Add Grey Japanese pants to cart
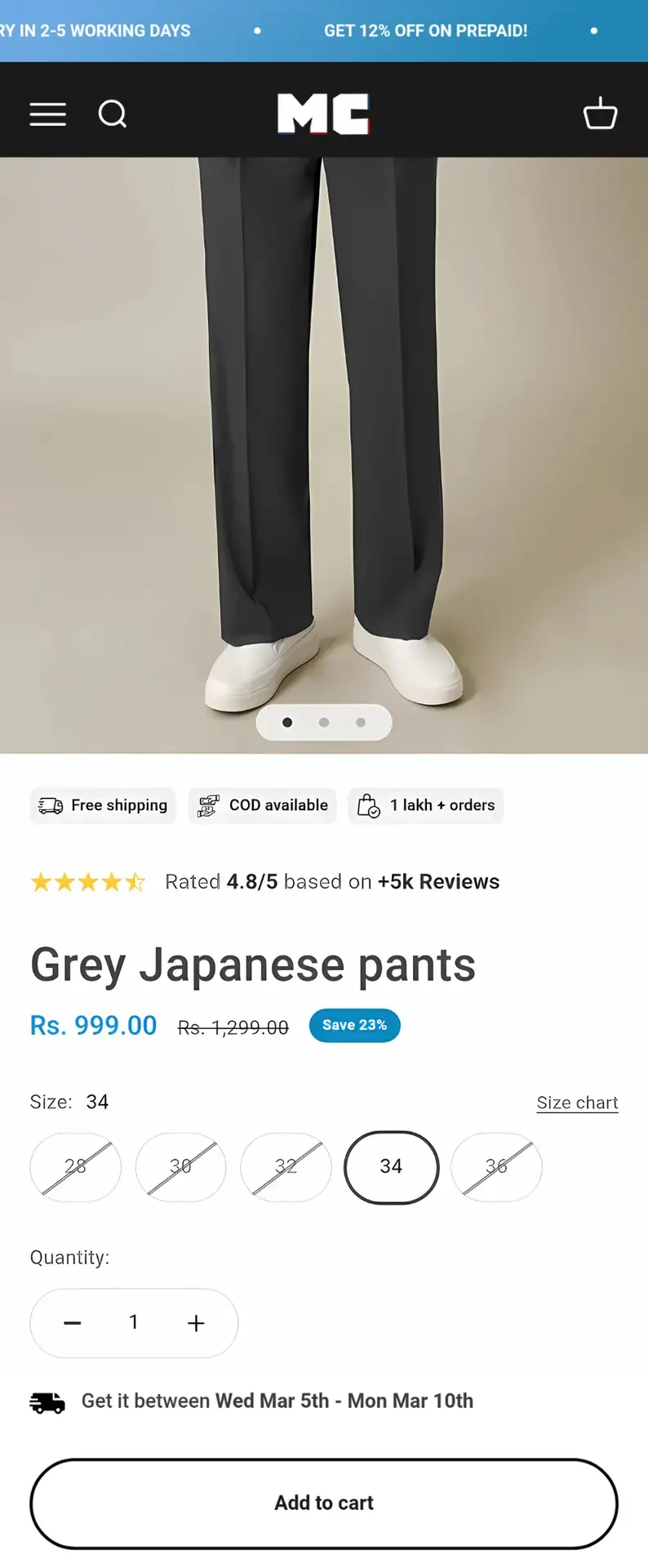Viewport: 648px width, 1568px height. [x=324, y=1503]
